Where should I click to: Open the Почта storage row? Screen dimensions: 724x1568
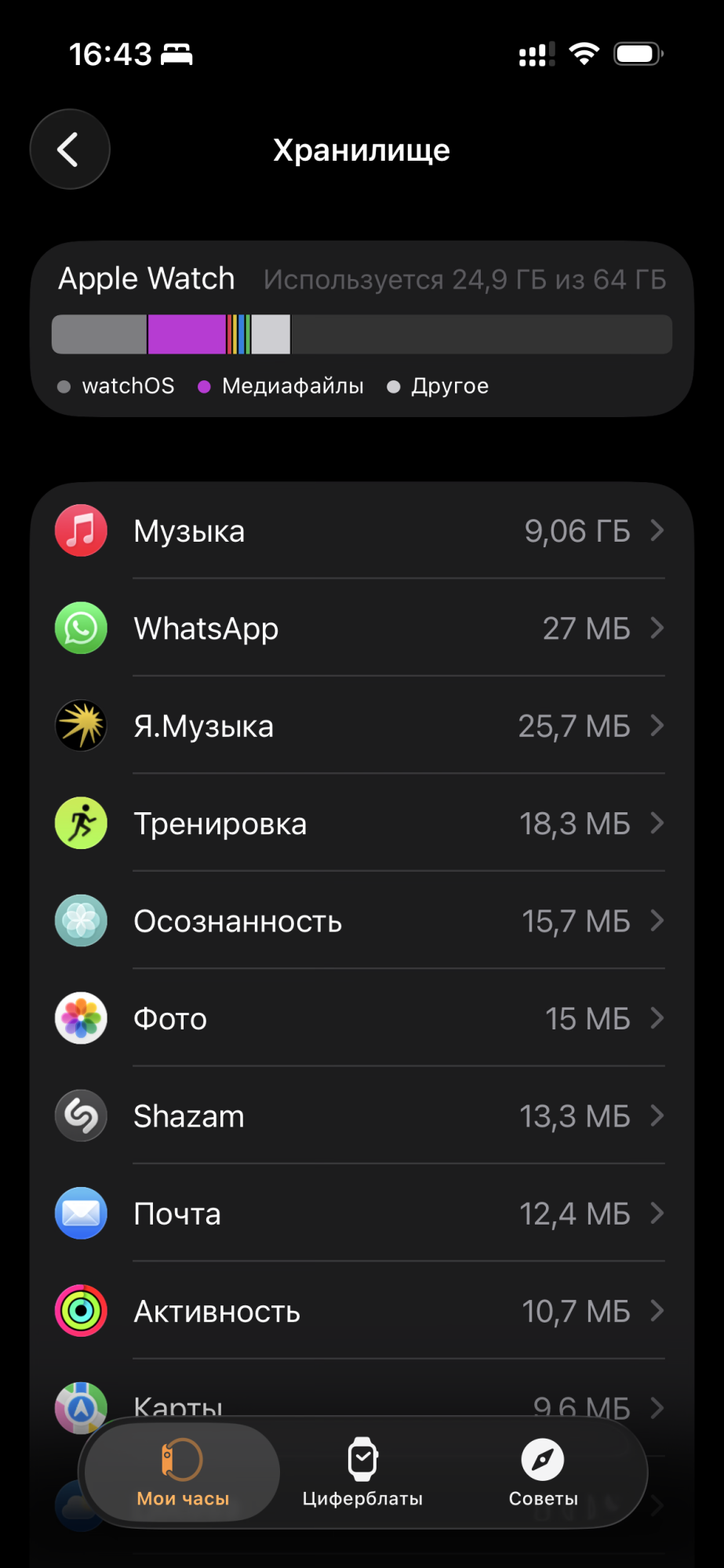(361, 1213)
